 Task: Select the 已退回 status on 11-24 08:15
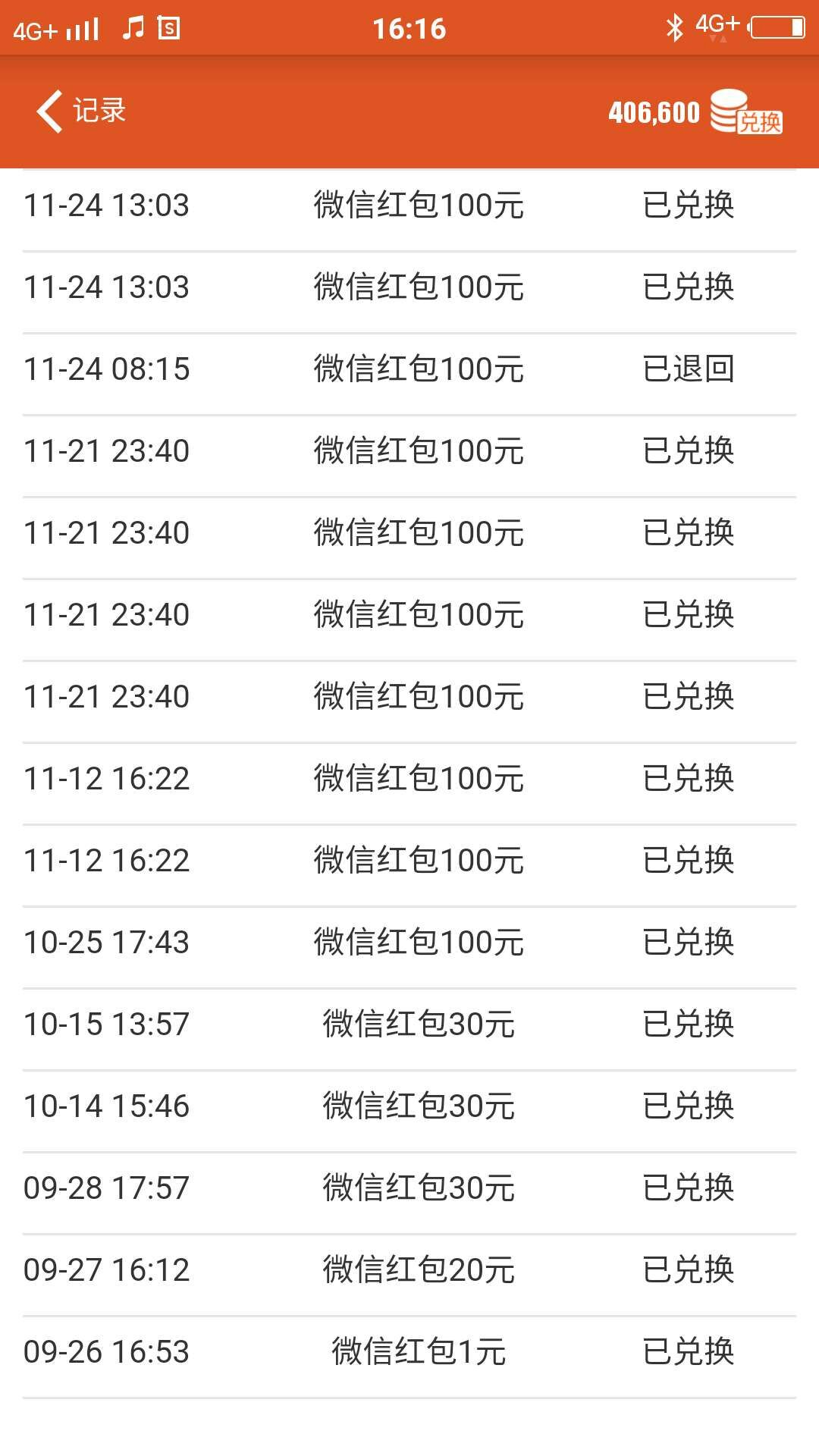686,369
